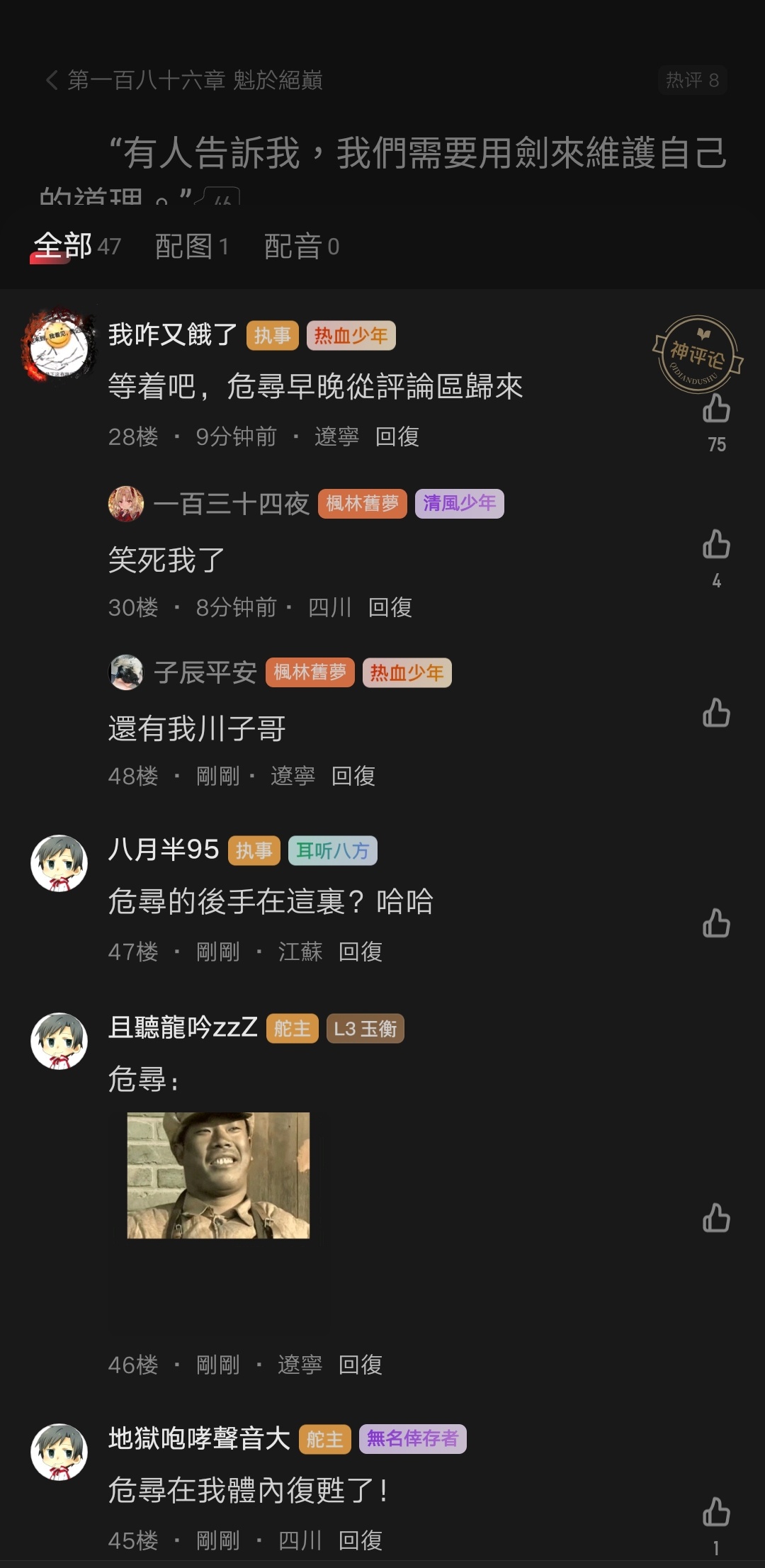This screenshot has height=1568, width=765.
Task: Like 八月半95's comment
Action: tap(716, 923)
